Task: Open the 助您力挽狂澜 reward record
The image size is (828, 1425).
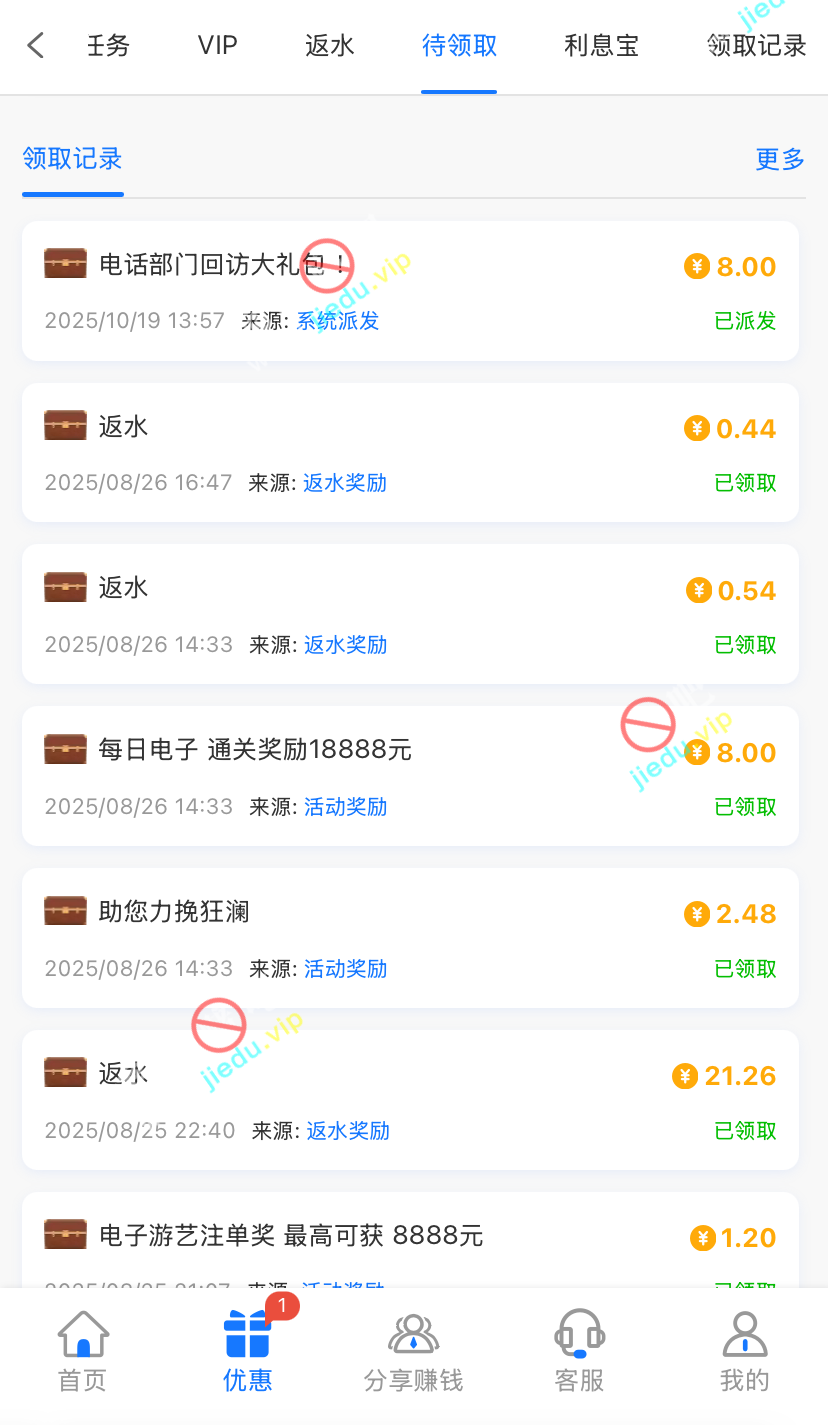Action: [x=410, y=937]
